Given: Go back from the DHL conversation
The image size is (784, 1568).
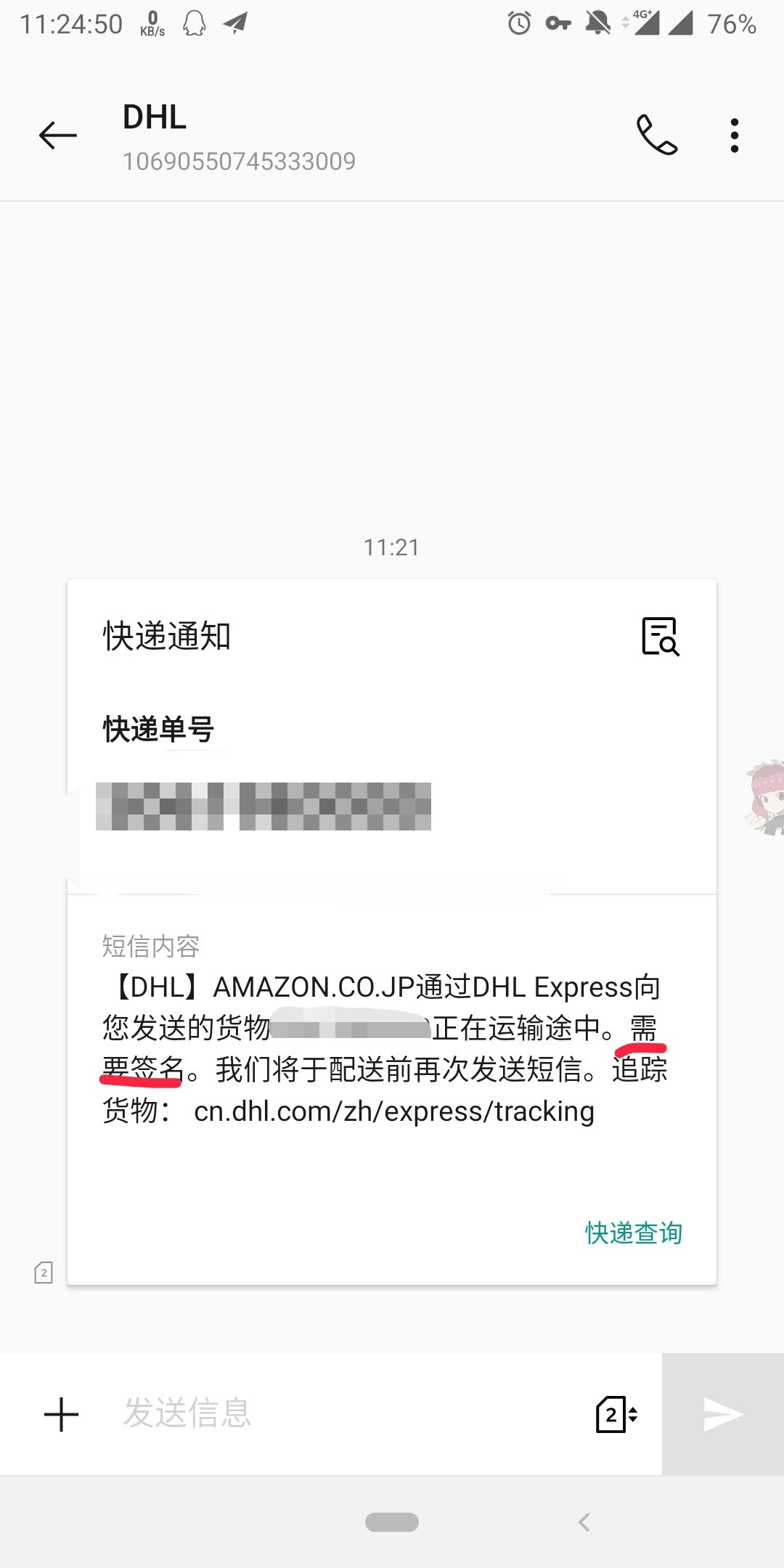Looking at the screenshot, I should point(58,136).
